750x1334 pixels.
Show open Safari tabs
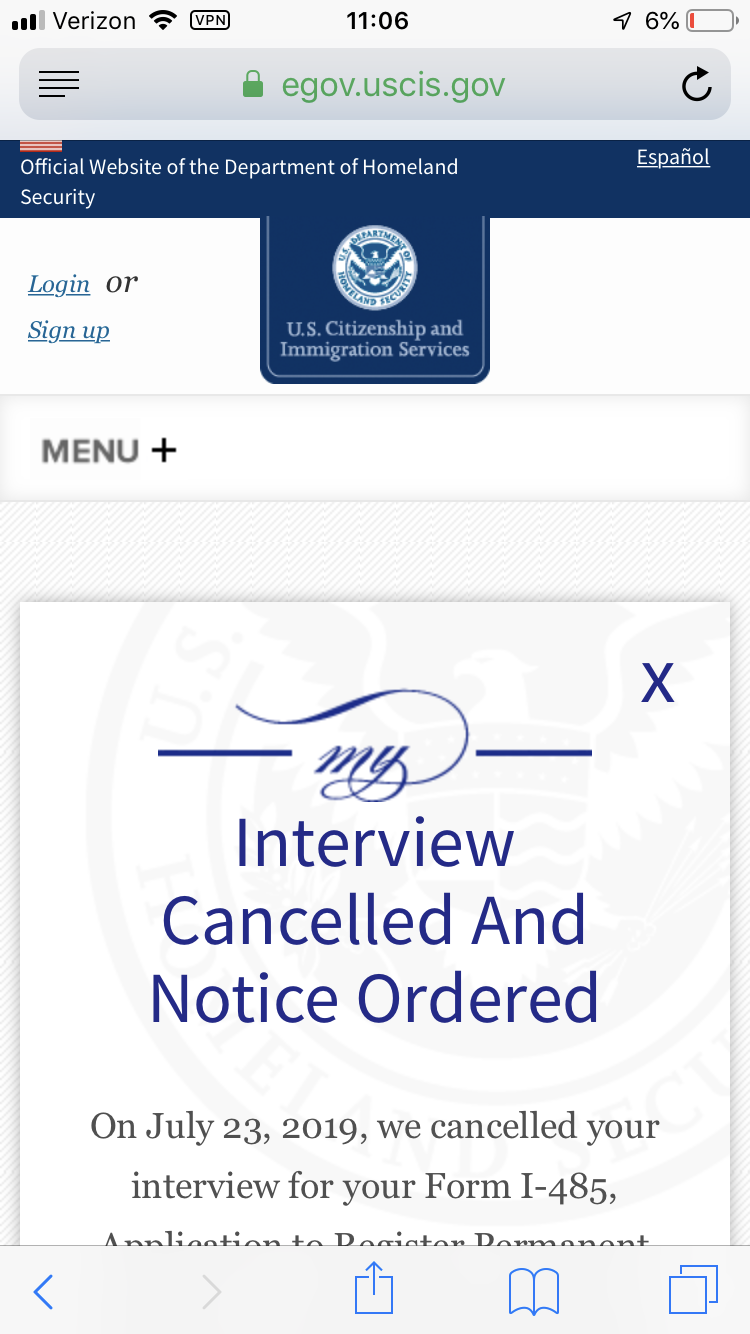(x=692, y=1290)
